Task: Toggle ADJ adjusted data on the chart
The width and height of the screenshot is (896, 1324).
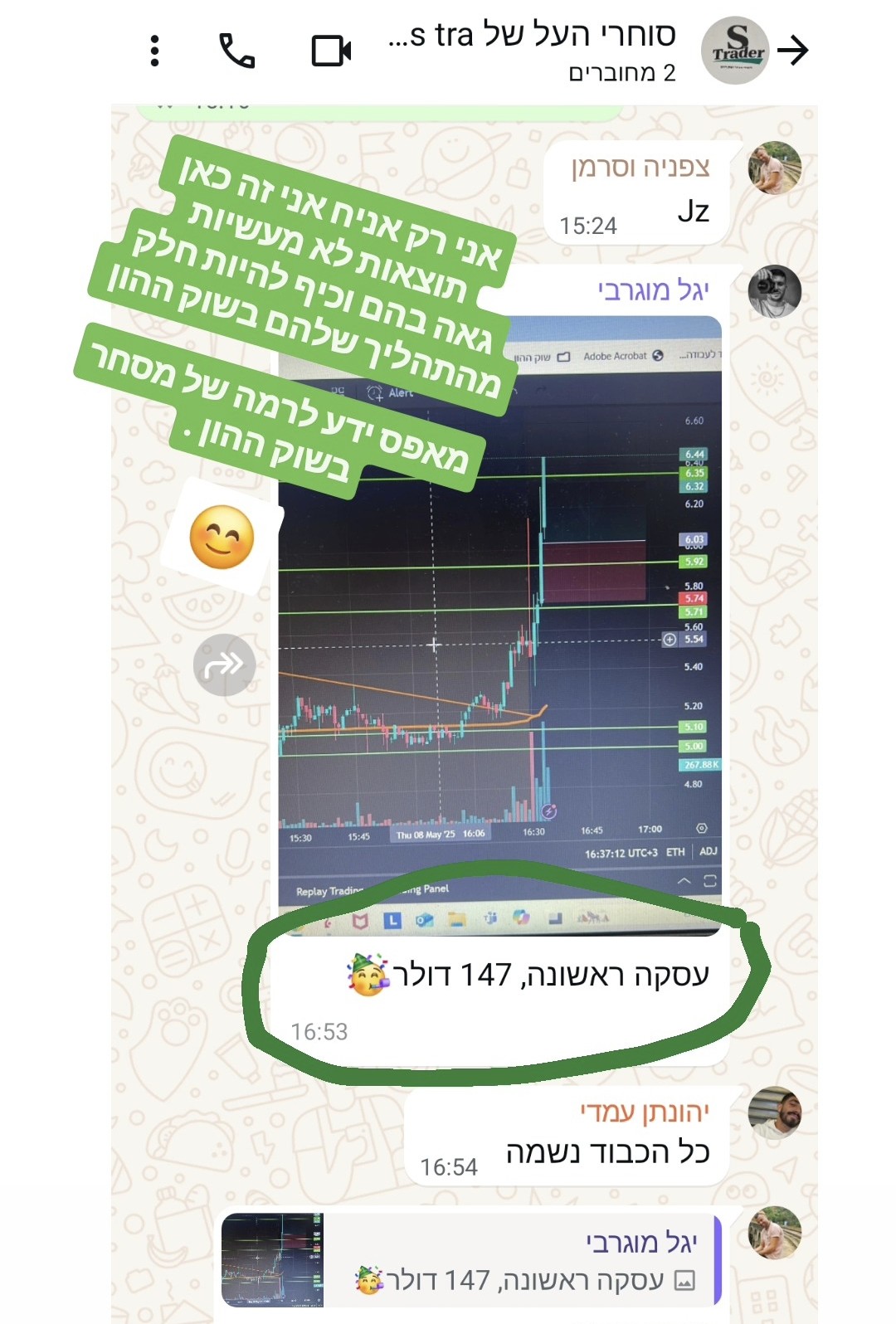Action: (709, 853)
